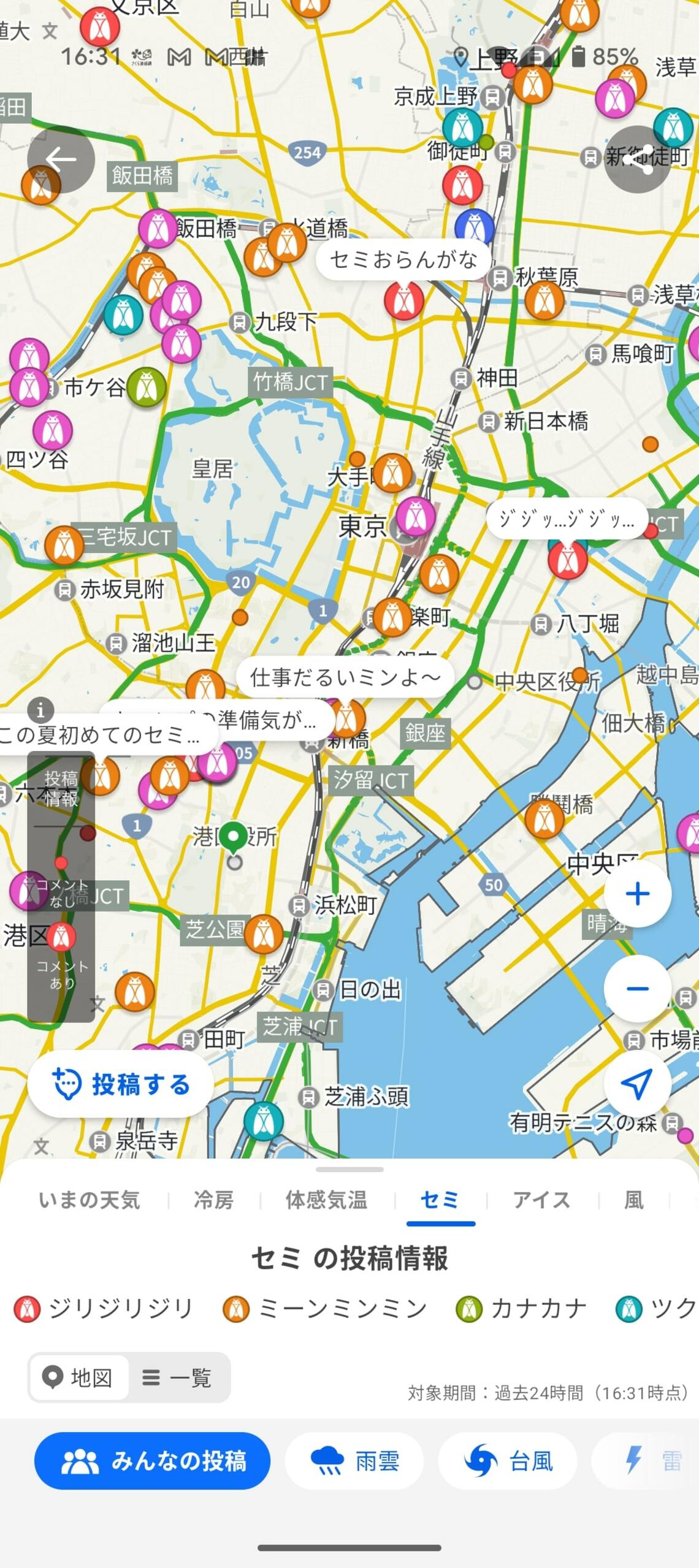Zoom in with the plus button
699x1568 pixels.
pyautogui.click(x=637, y=894)
